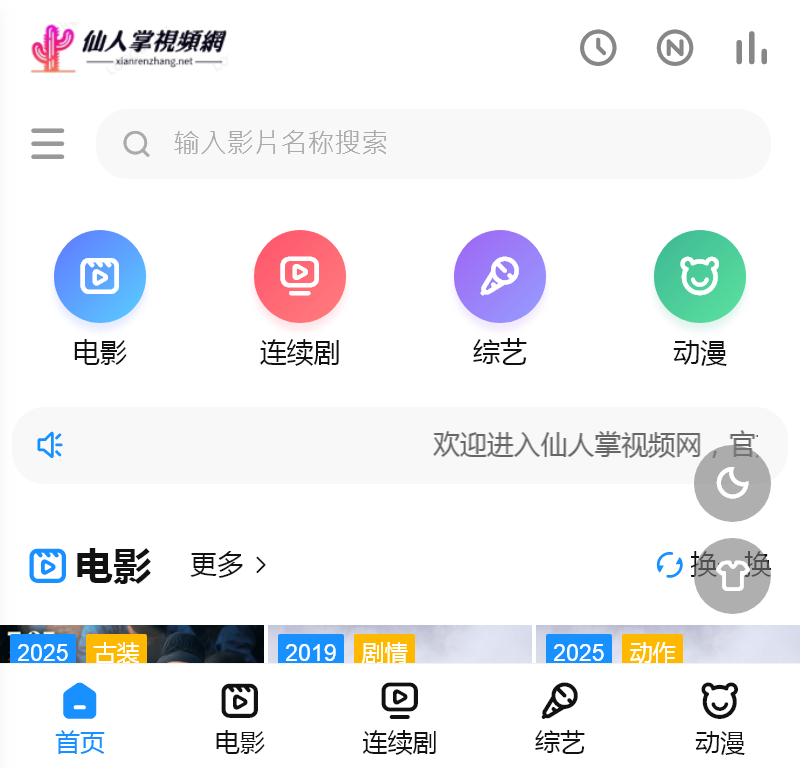The height and width of the screenshot is (768, 800).
Task: Open the newest updates N icon
Action: 675,48
